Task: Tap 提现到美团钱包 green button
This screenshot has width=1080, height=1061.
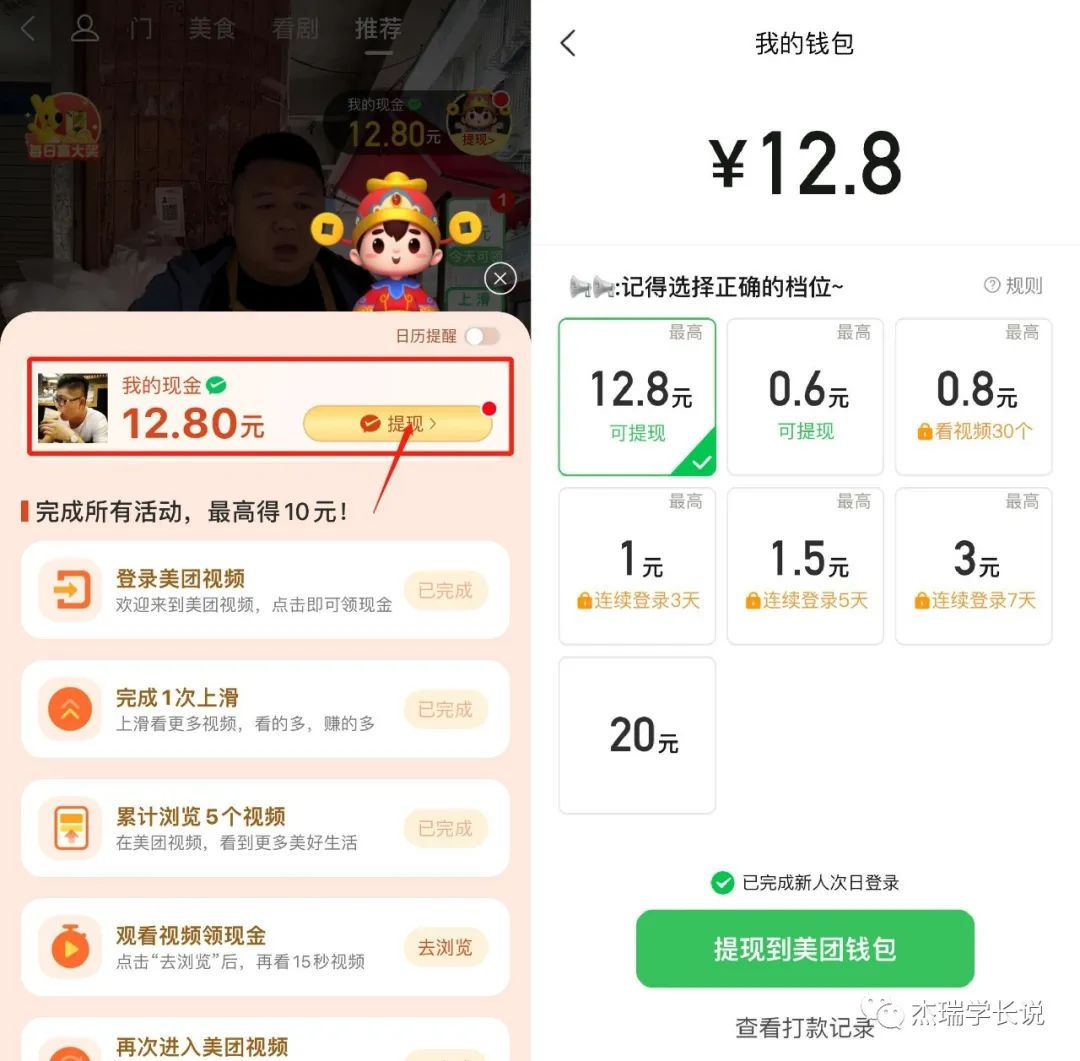Action: point(805,948)
